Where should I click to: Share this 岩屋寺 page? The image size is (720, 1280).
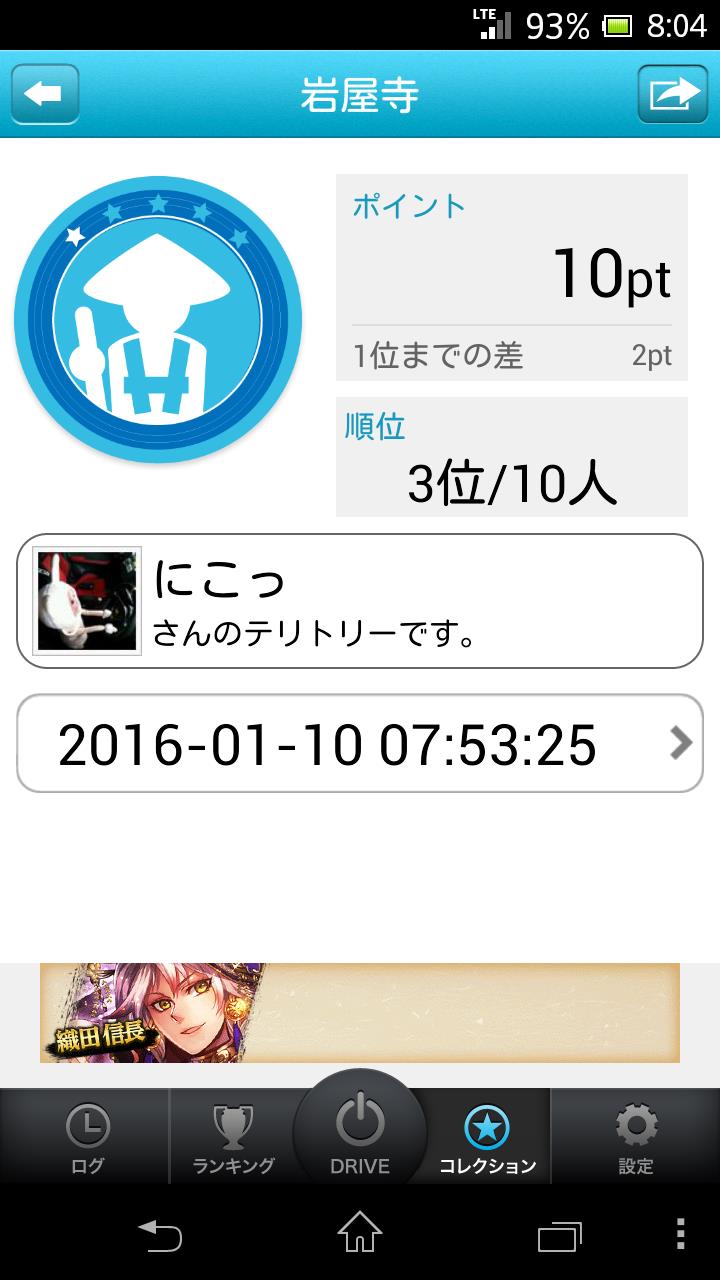click(672, 95)
